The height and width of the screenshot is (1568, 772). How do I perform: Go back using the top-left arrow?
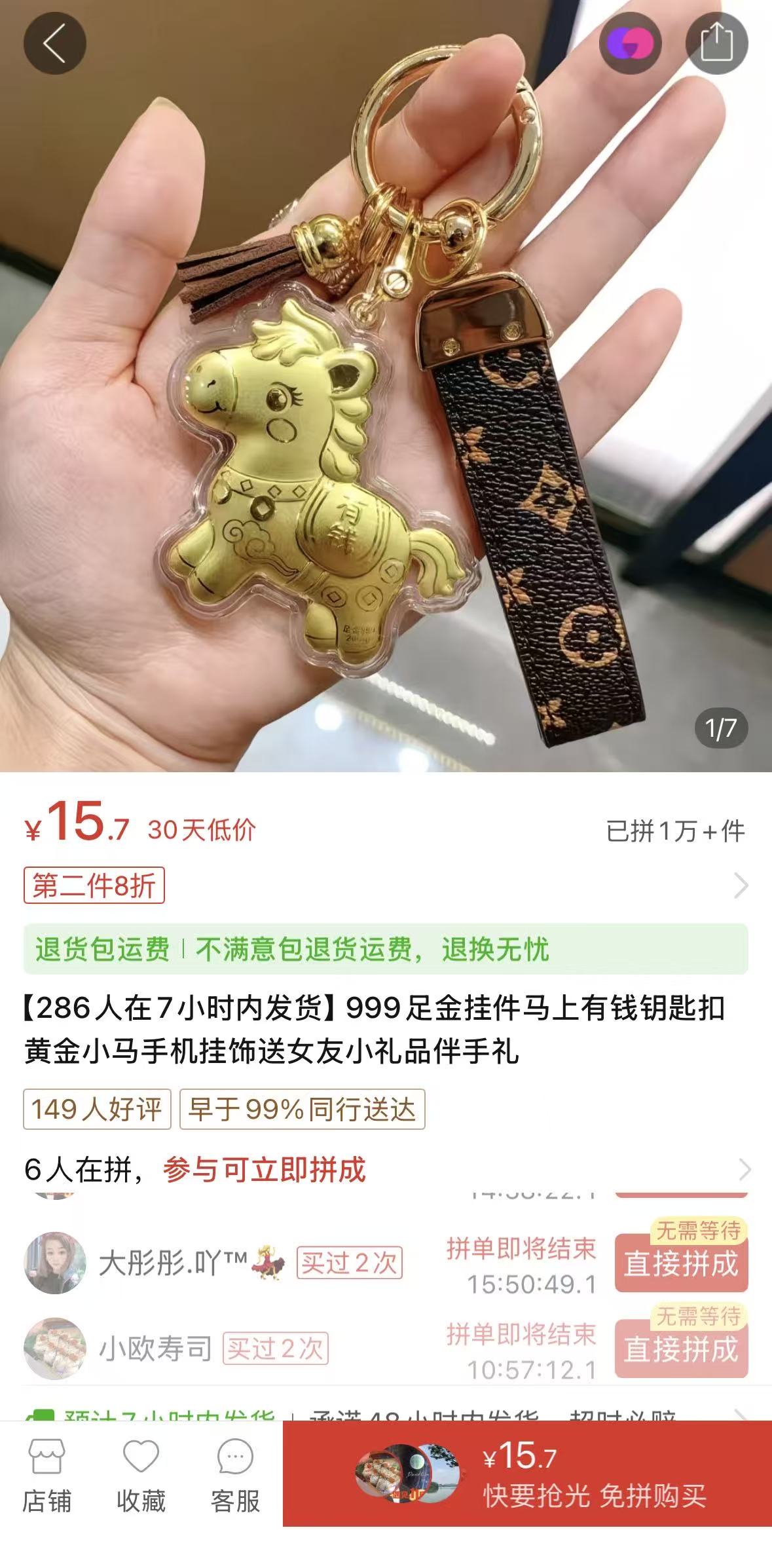pos(54,43)
